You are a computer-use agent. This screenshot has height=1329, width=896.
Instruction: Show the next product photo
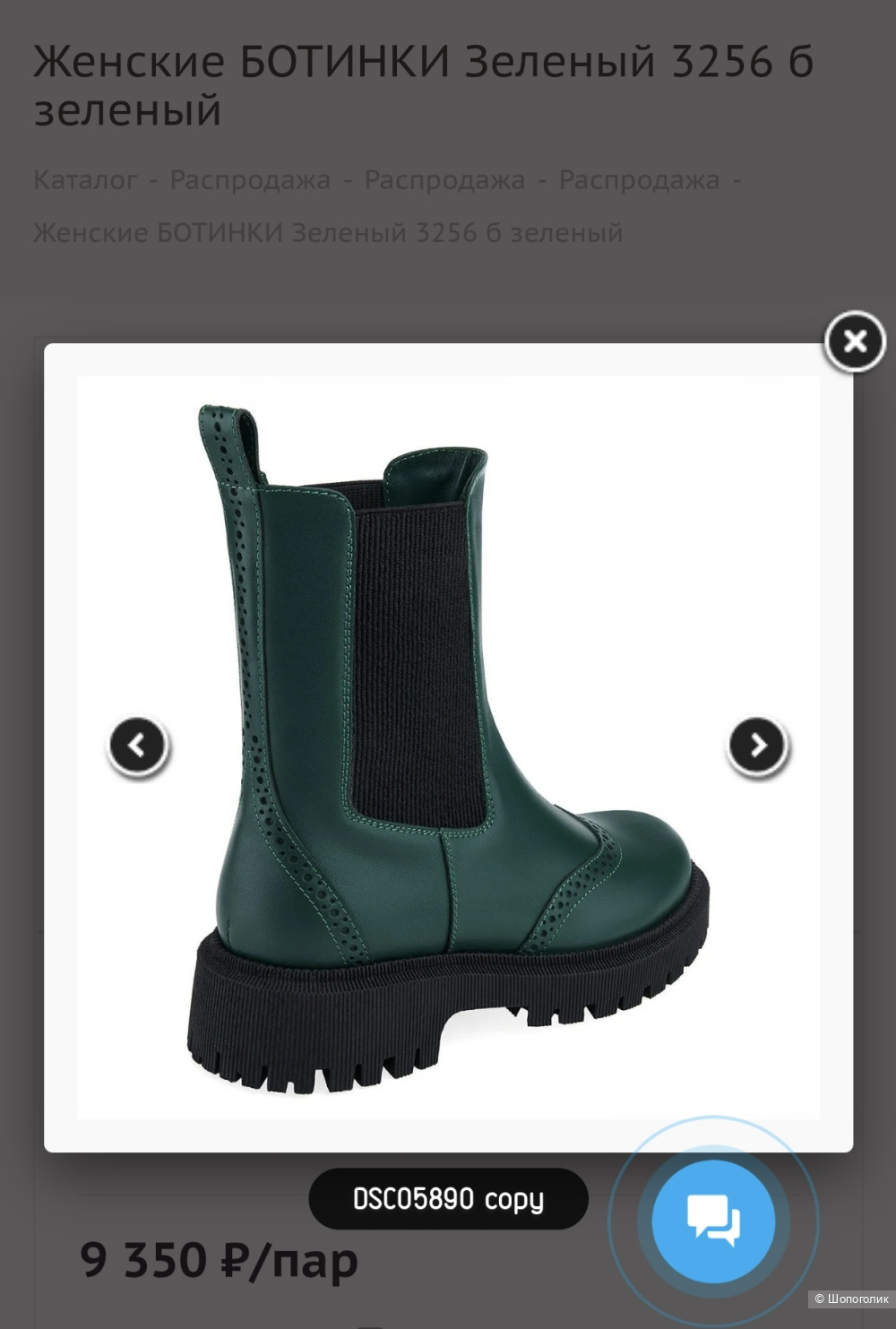click(x=757, y=746)
